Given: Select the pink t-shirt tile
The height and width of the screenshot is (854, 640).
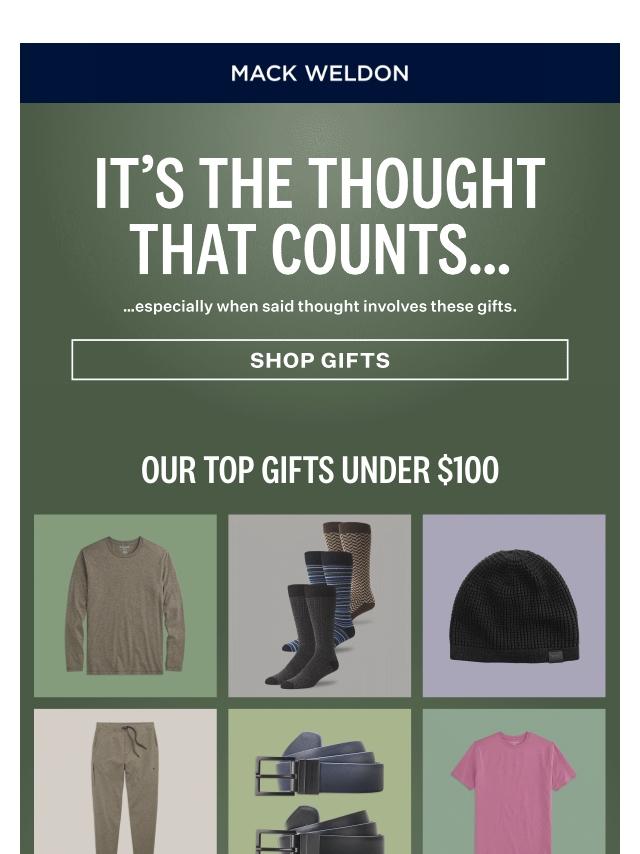Looking at the screenshot, I should coord(514,782).
